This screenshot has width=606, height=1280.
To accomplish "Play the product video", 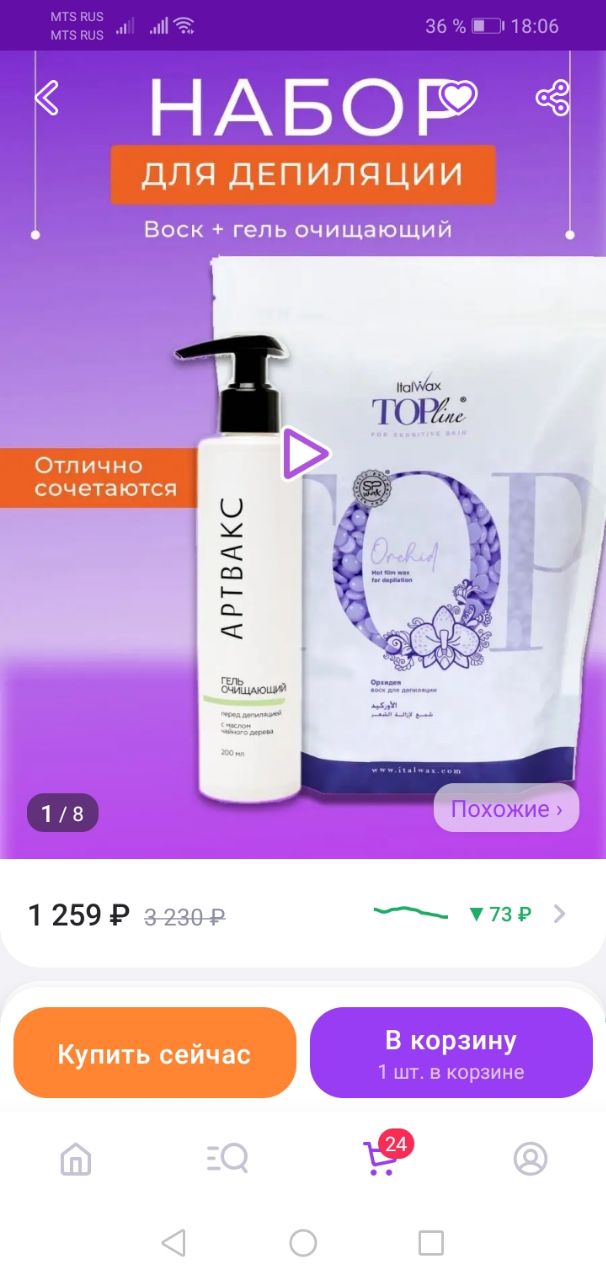I will click(304, 454).
